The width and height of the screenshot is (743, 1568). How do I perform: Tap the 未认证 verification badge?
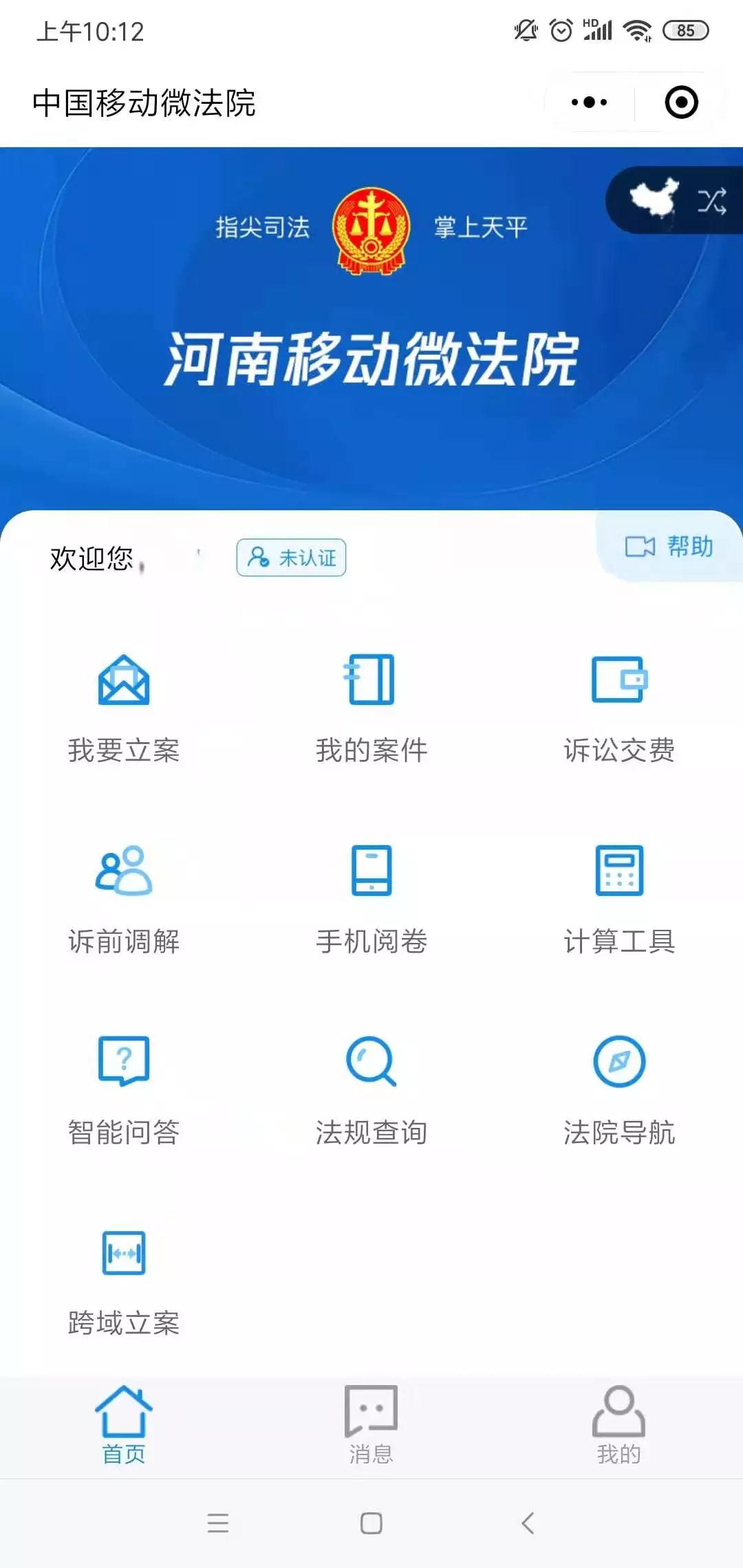tap(291, 557)
